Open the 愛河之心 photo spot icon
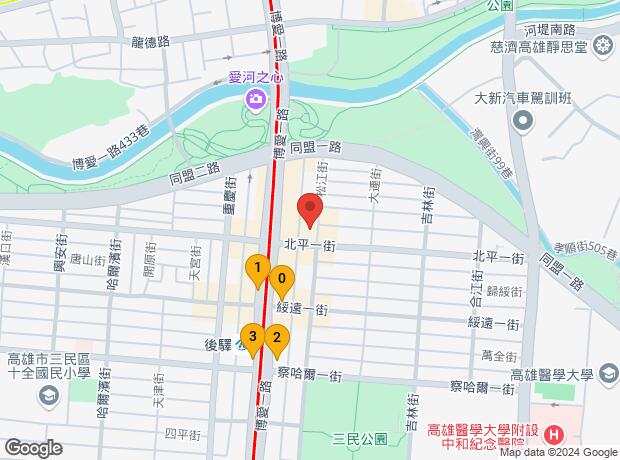The height and width of the screenshot is (460, 620). pos(256,98)
